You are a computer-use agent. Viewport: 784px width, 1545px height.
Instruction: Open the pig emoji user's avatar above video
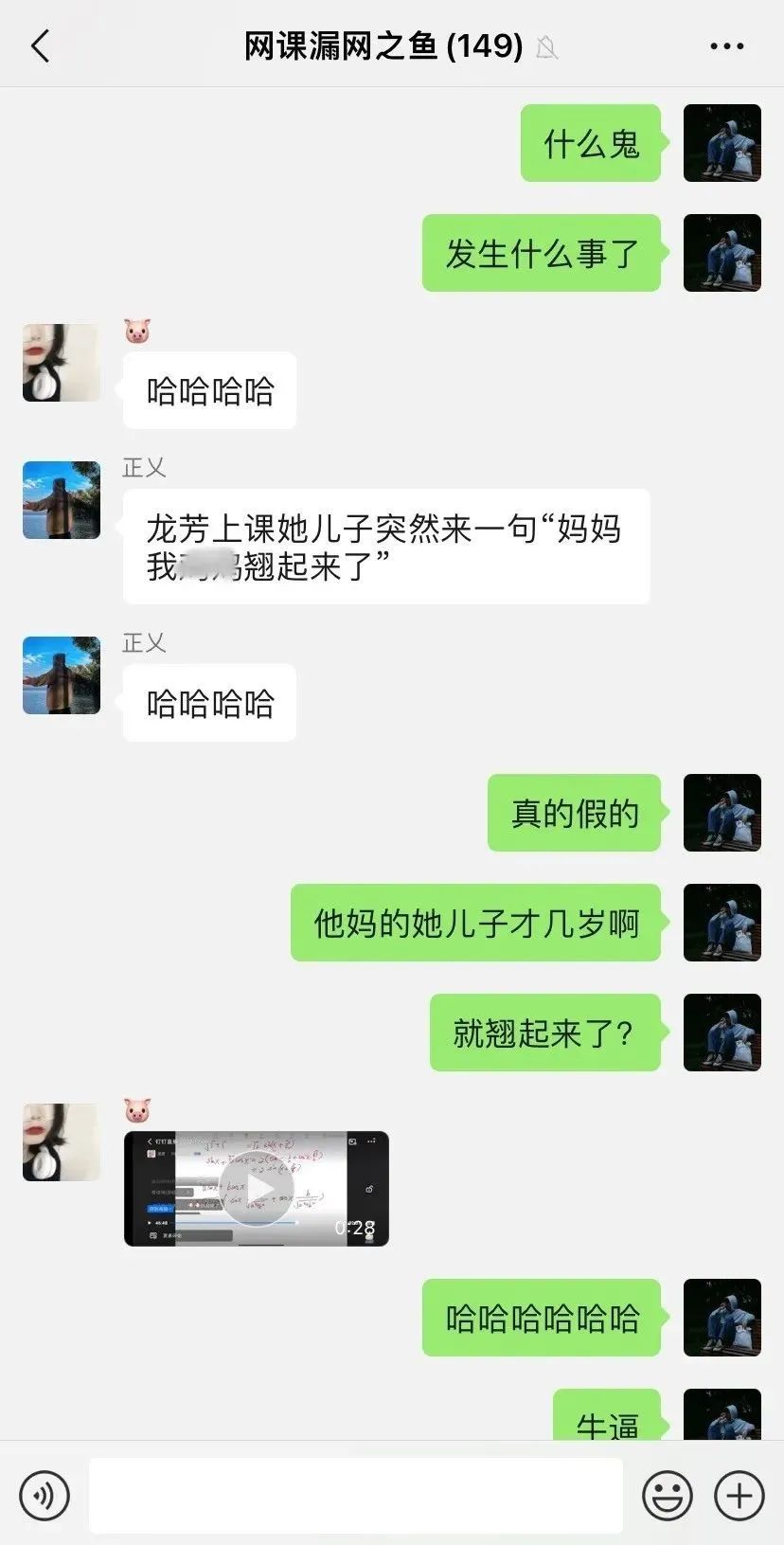(62, 1141)
